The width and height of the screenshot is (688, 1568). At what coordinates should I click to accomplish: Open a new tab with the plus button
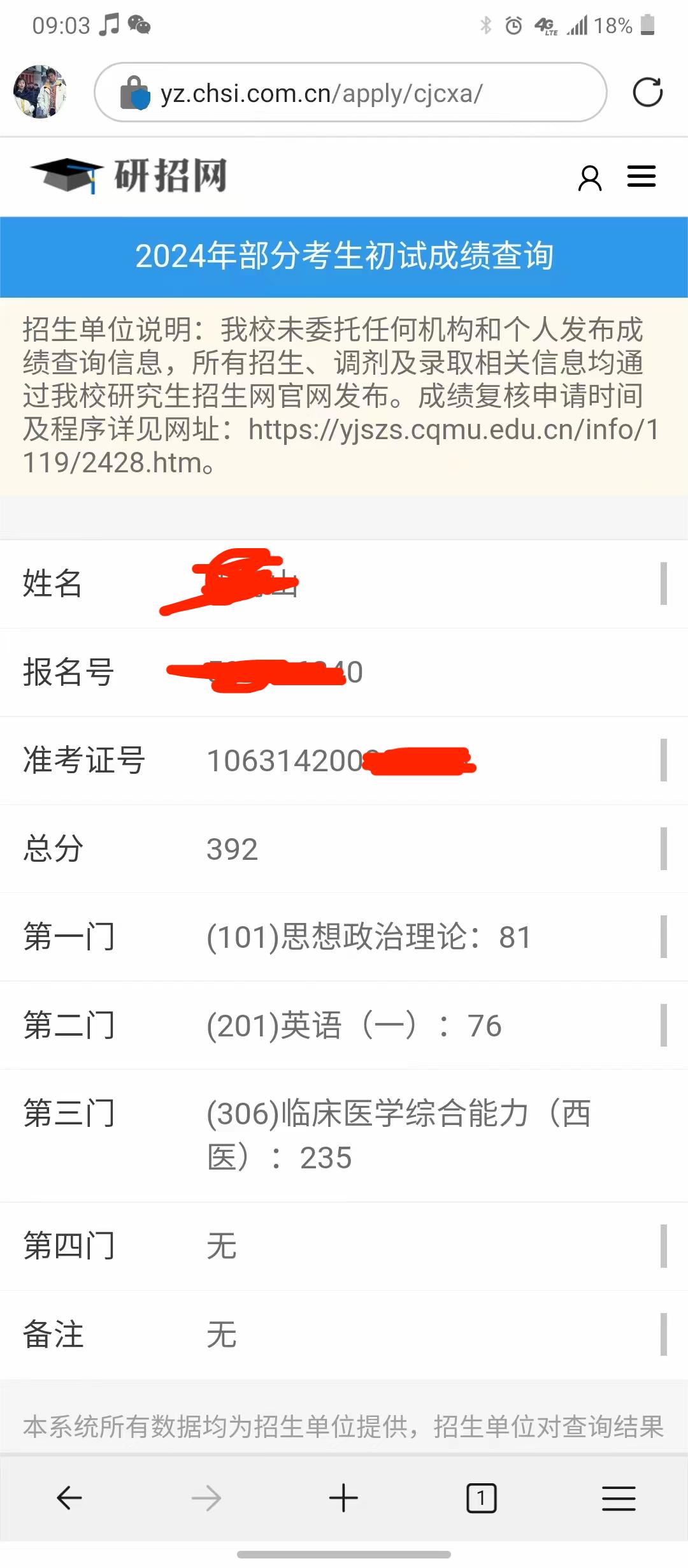343,1498
